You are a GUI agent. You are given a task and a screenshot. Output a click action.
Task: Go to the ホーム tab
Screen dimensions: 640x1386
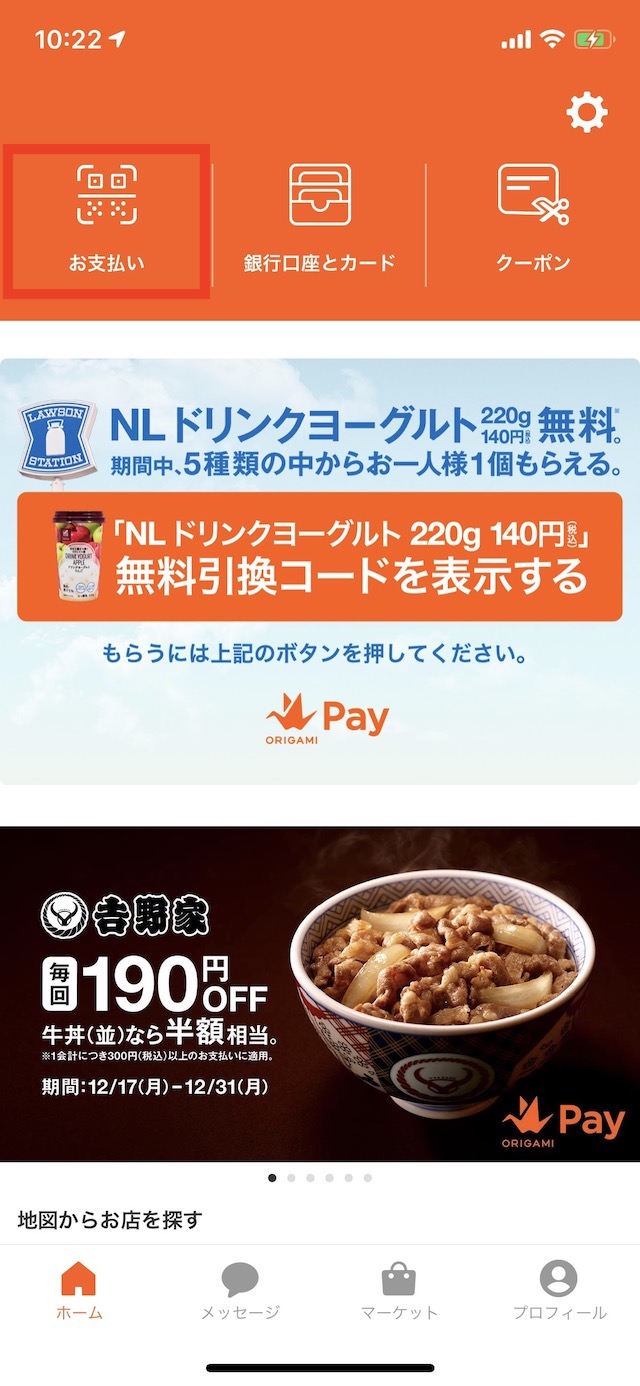79,1290
